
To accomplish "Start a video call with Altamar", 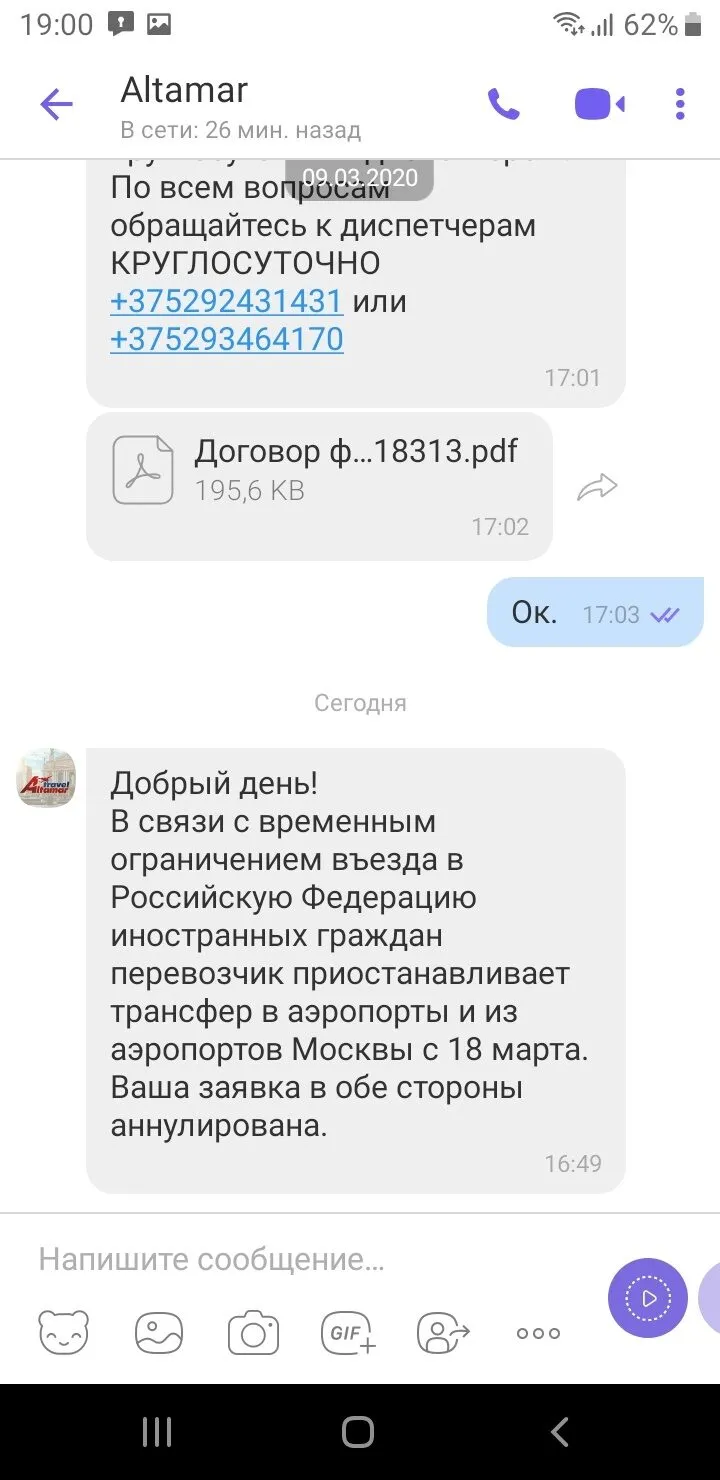I will (599, 104).
